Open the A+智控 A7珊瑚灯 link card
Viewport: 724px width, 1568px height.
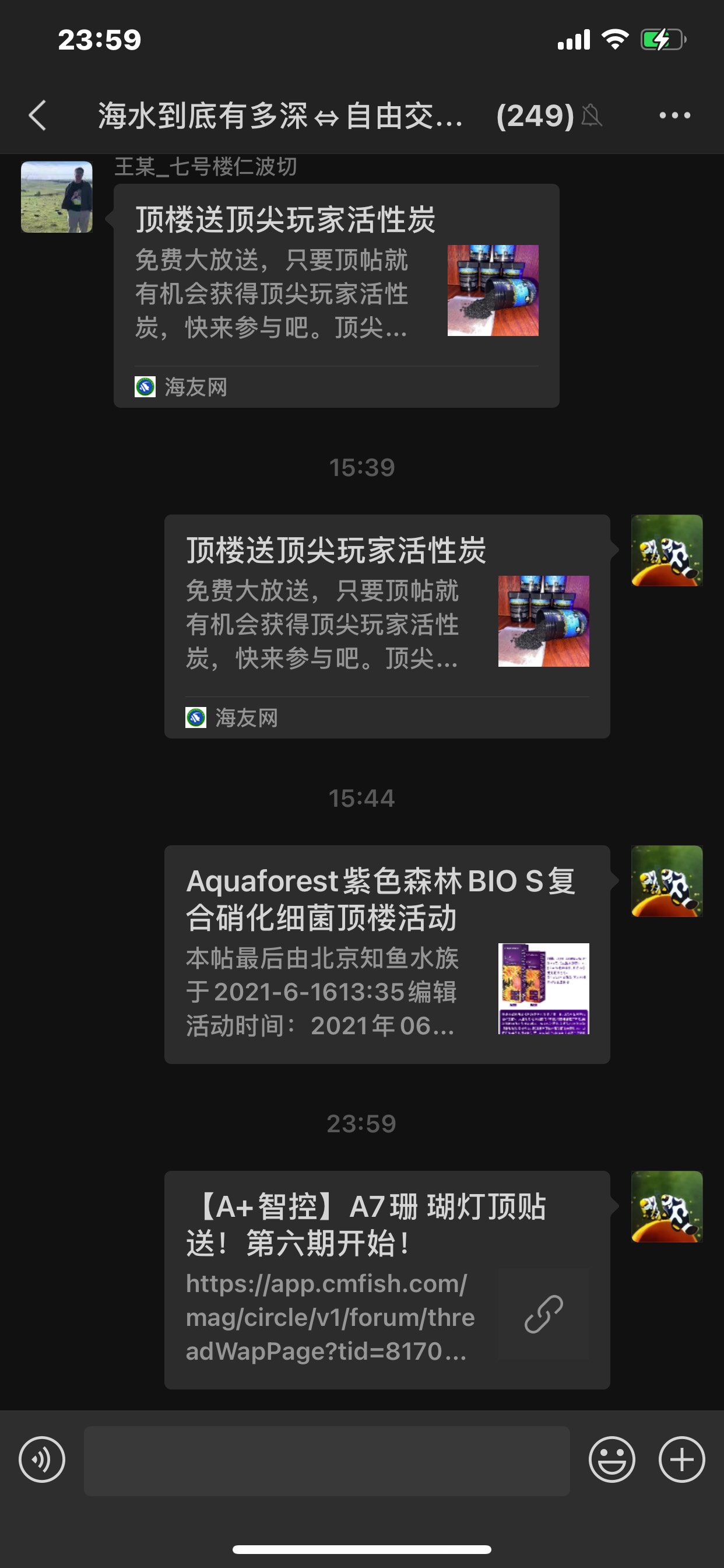(387, 1279)
